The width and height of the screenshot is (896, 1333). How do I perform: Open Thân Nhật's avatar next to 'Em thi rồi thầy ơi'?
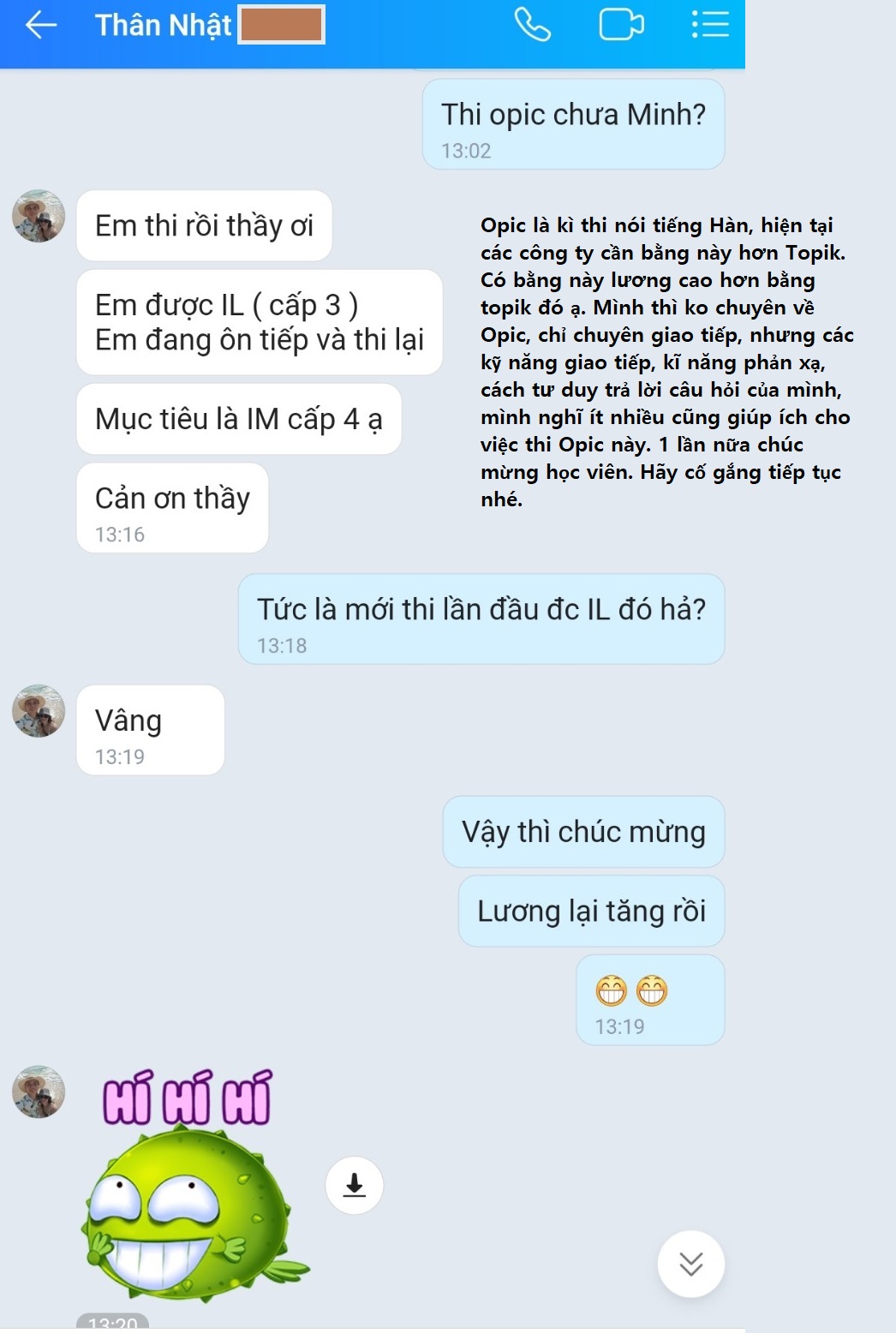pyautogui.click(x=38, y=220)
